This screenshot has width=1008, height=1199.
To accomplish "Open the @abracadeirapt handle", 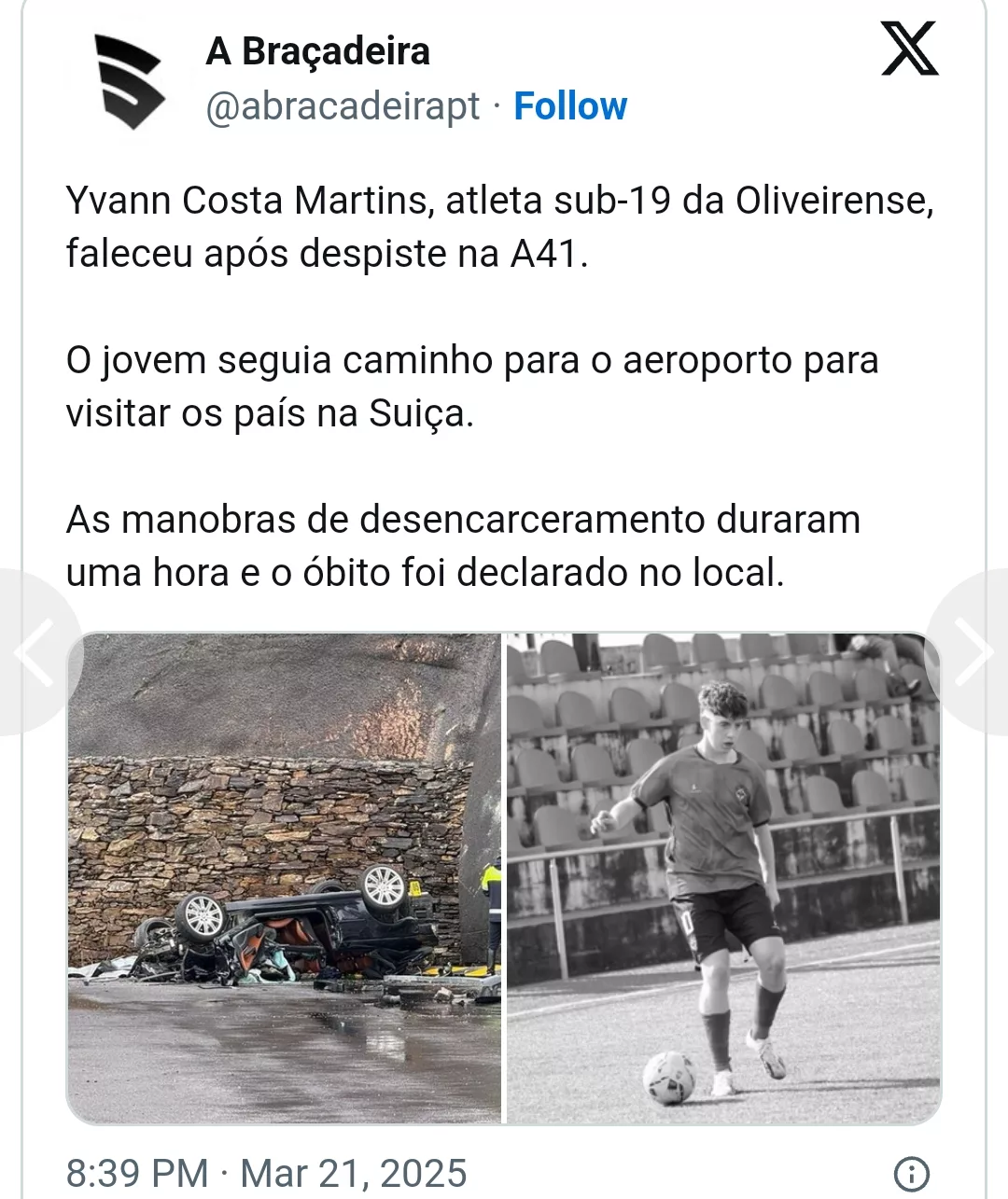I will click(343, 106).
